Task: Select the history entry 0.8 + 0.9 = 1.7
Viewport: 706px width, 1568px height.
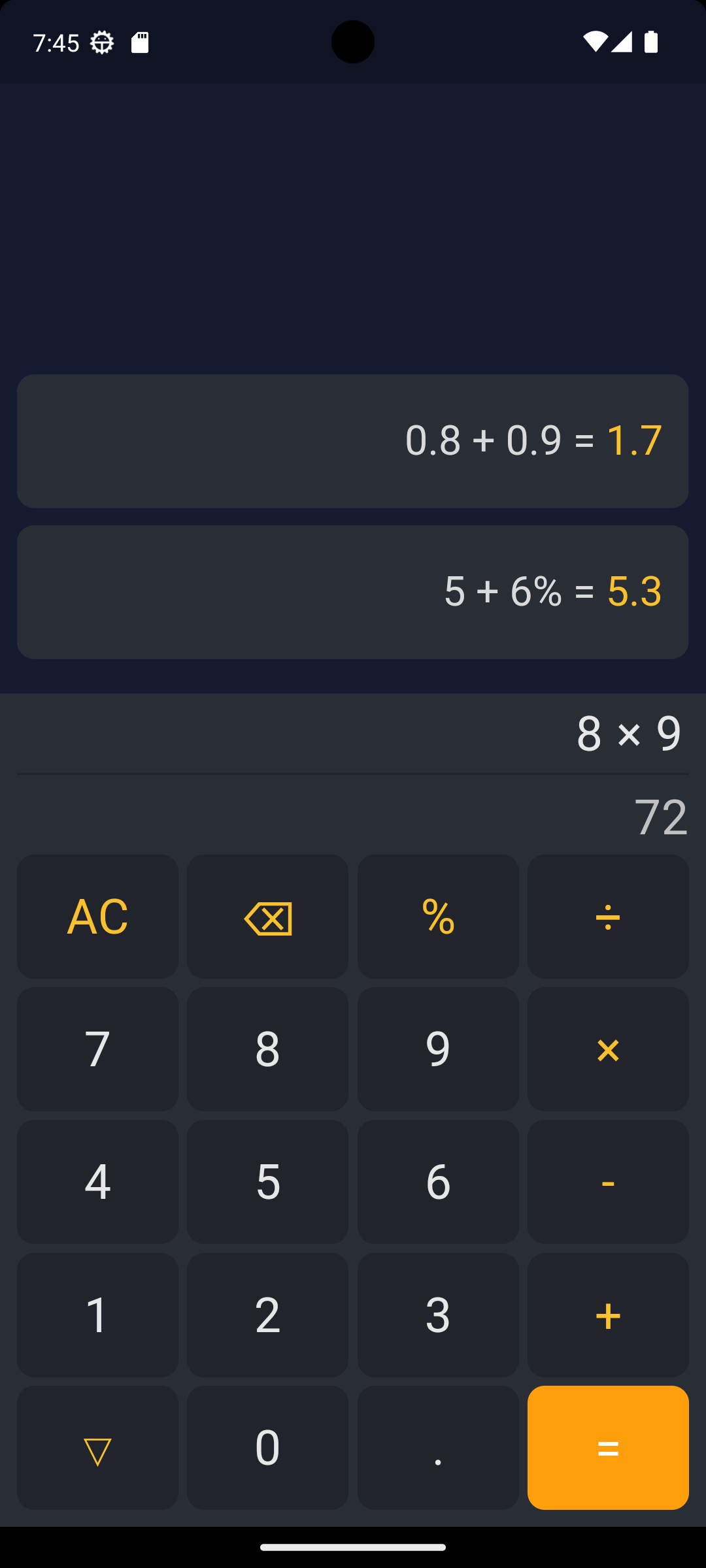Action: point(353,441)
